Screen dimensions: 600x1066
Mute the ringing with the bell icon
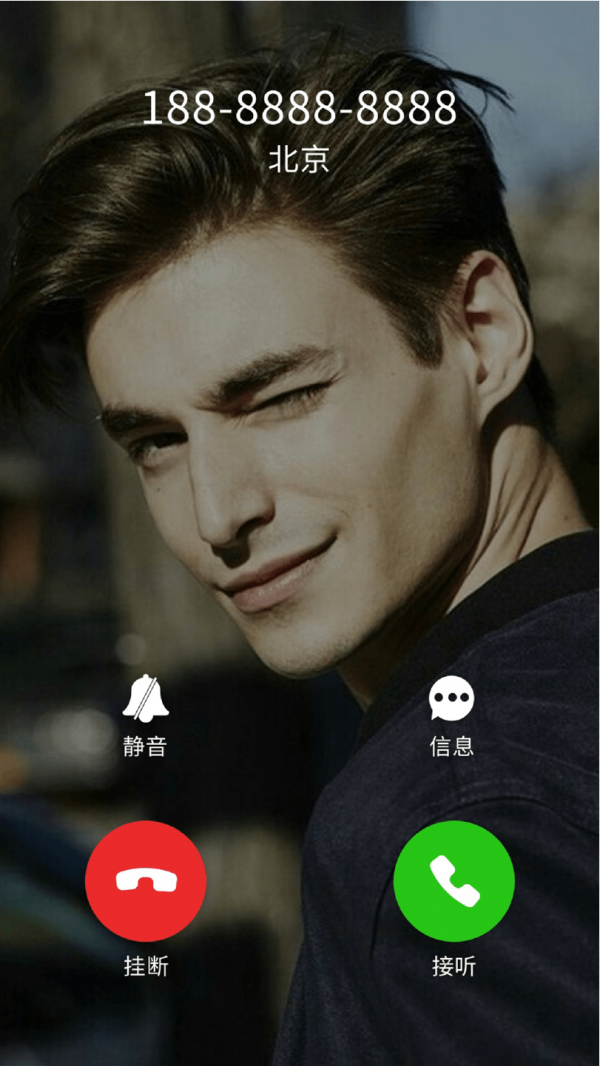click(x=146, y=699)
